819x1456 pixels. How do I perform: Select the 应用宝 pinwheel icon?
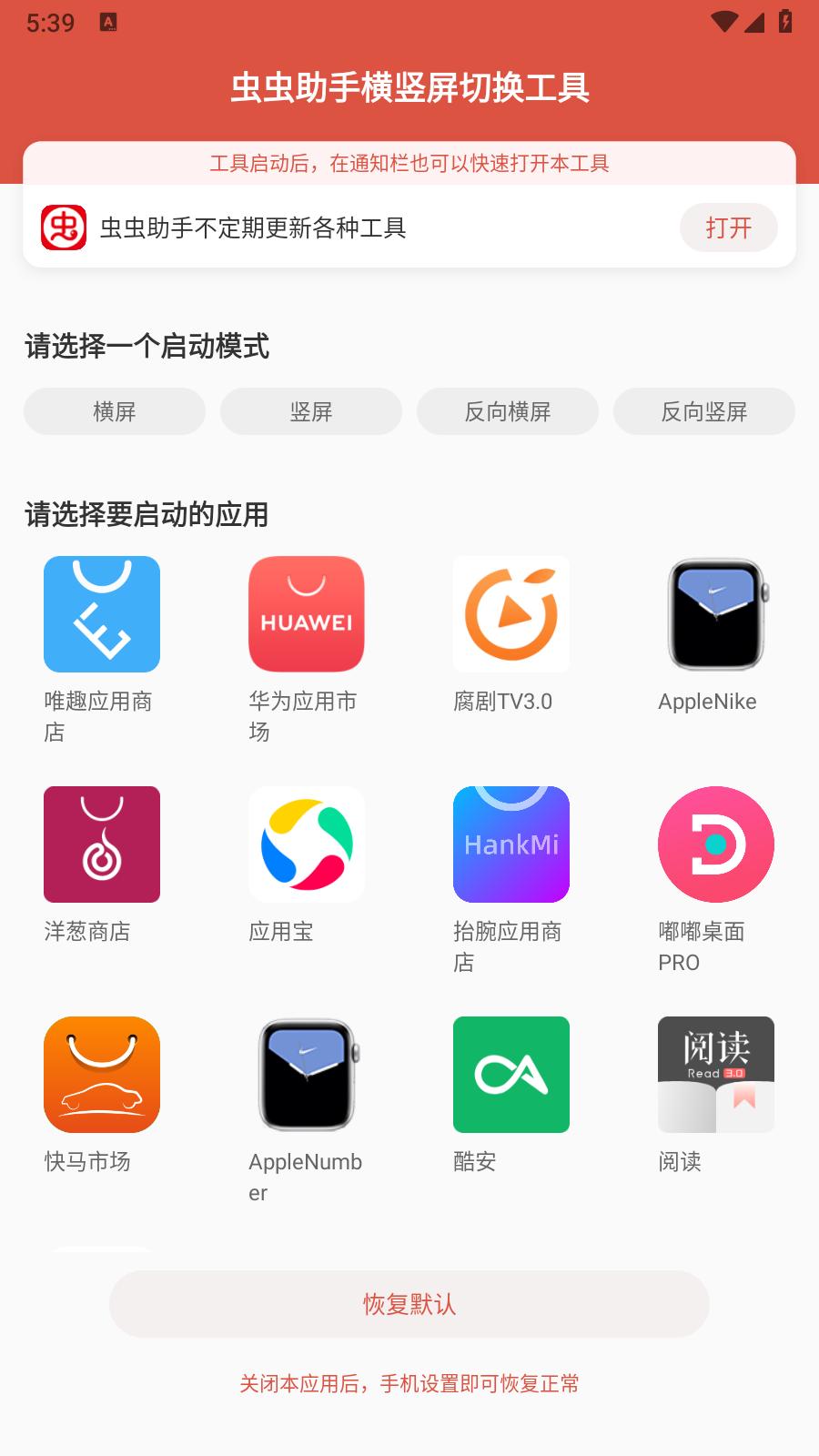(307, 844)
